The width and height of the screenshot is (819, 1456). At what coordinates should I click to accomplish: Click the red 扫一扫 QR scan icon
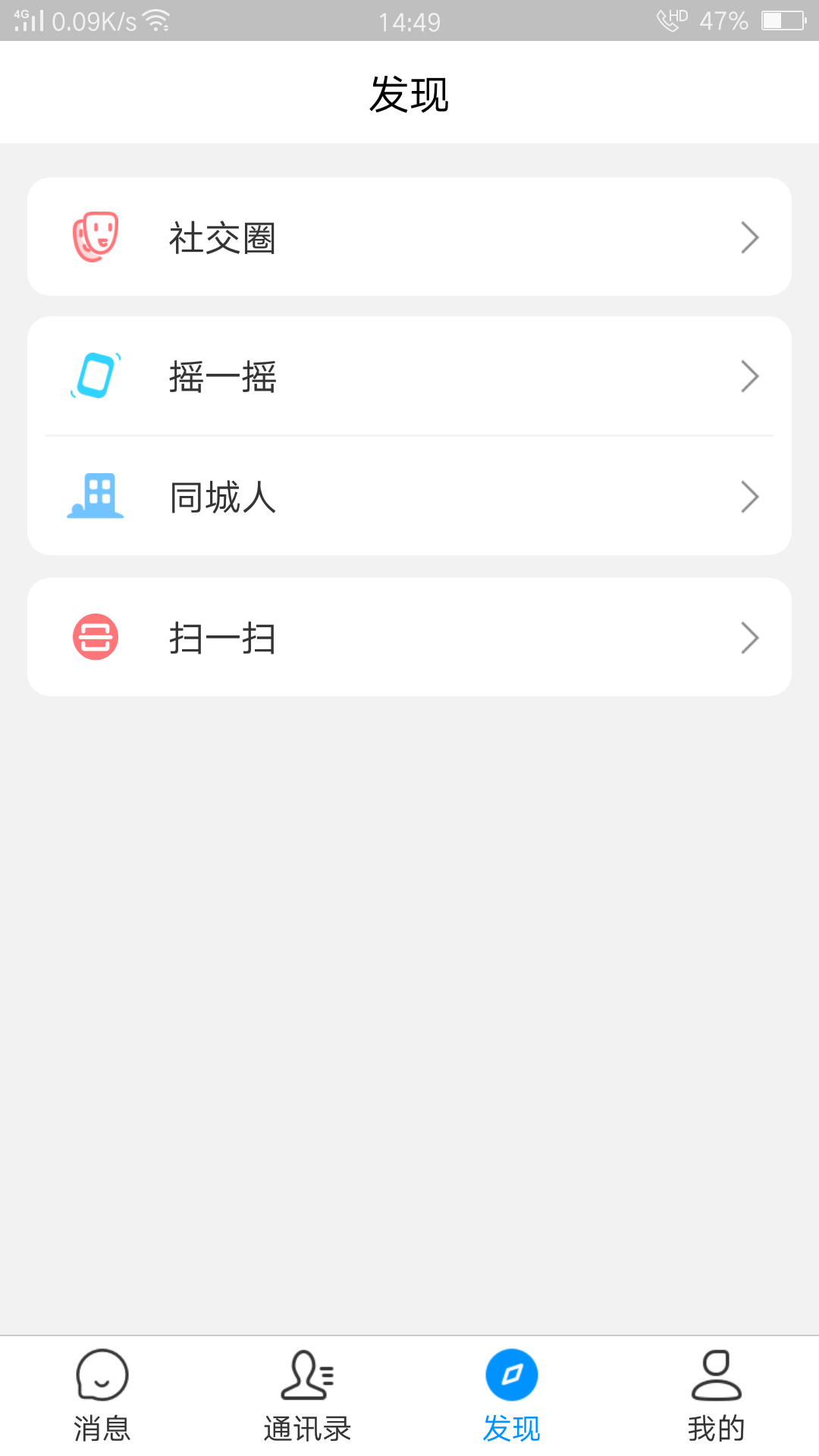(95, 636)
